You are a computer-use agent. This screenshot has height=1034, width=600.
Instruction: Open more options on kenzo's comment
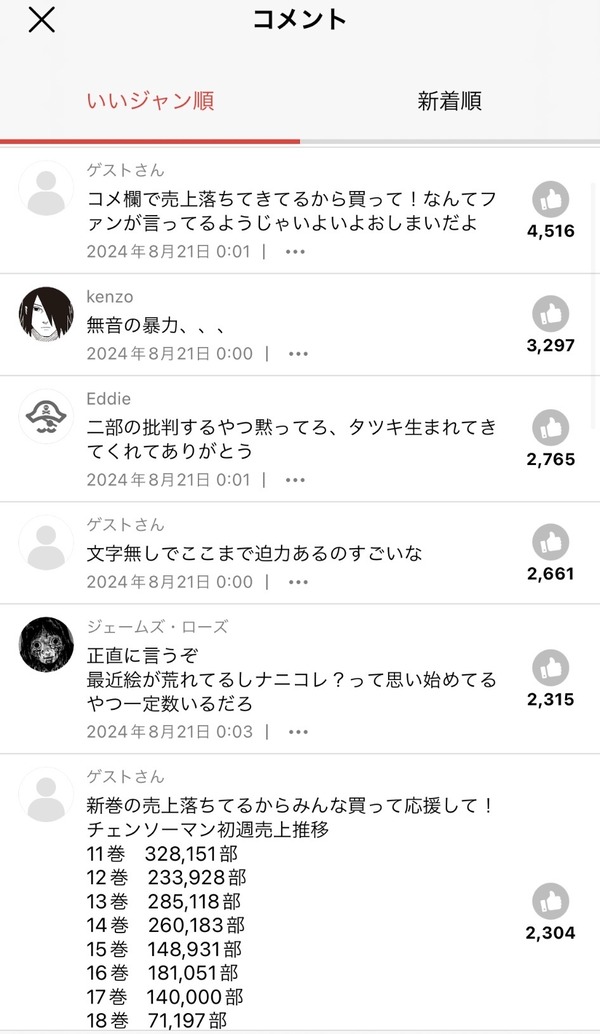pos(298,354)
